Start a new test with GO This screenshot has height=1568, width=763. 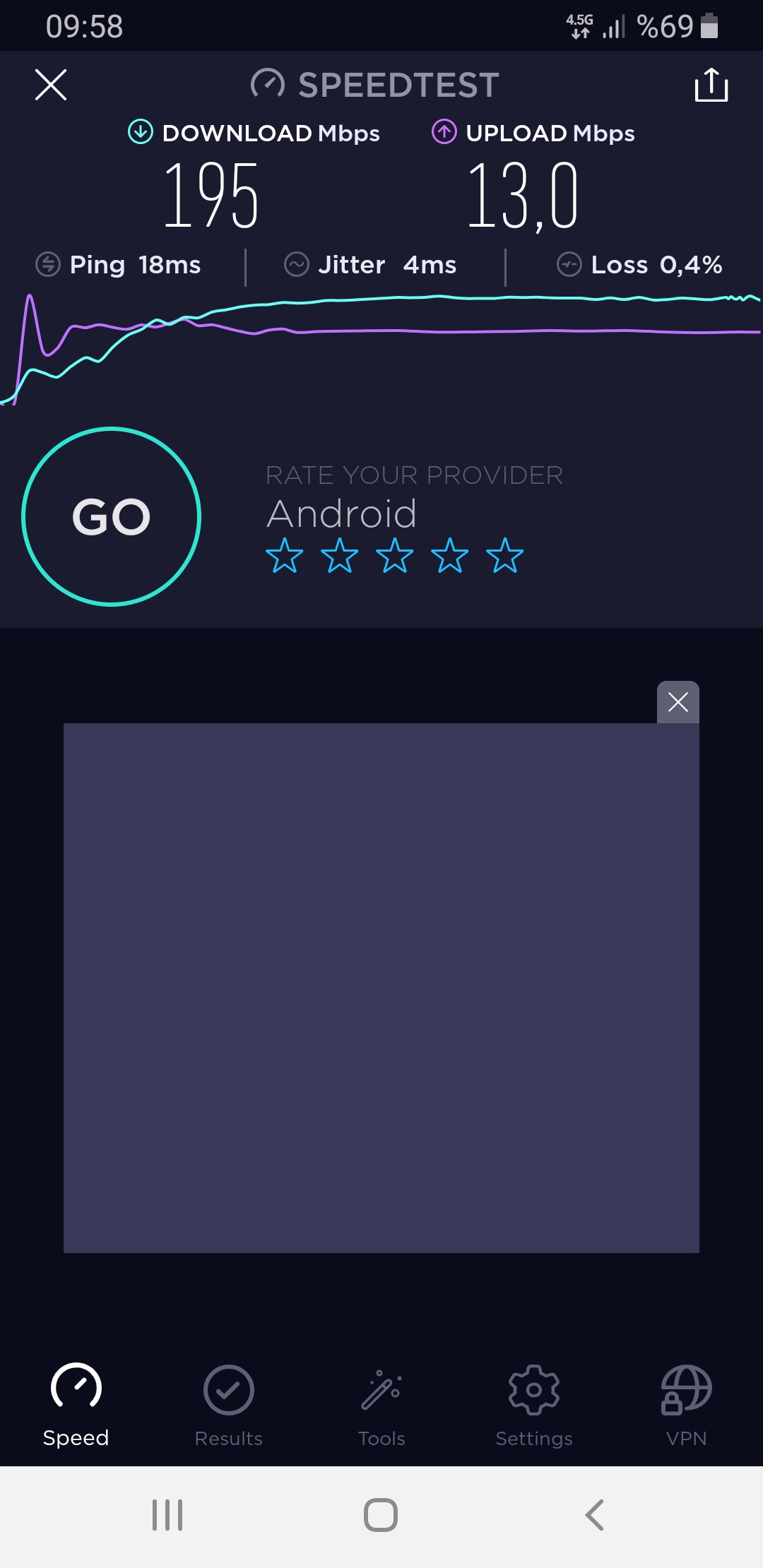pyautogui.click(x=112, y=516)
